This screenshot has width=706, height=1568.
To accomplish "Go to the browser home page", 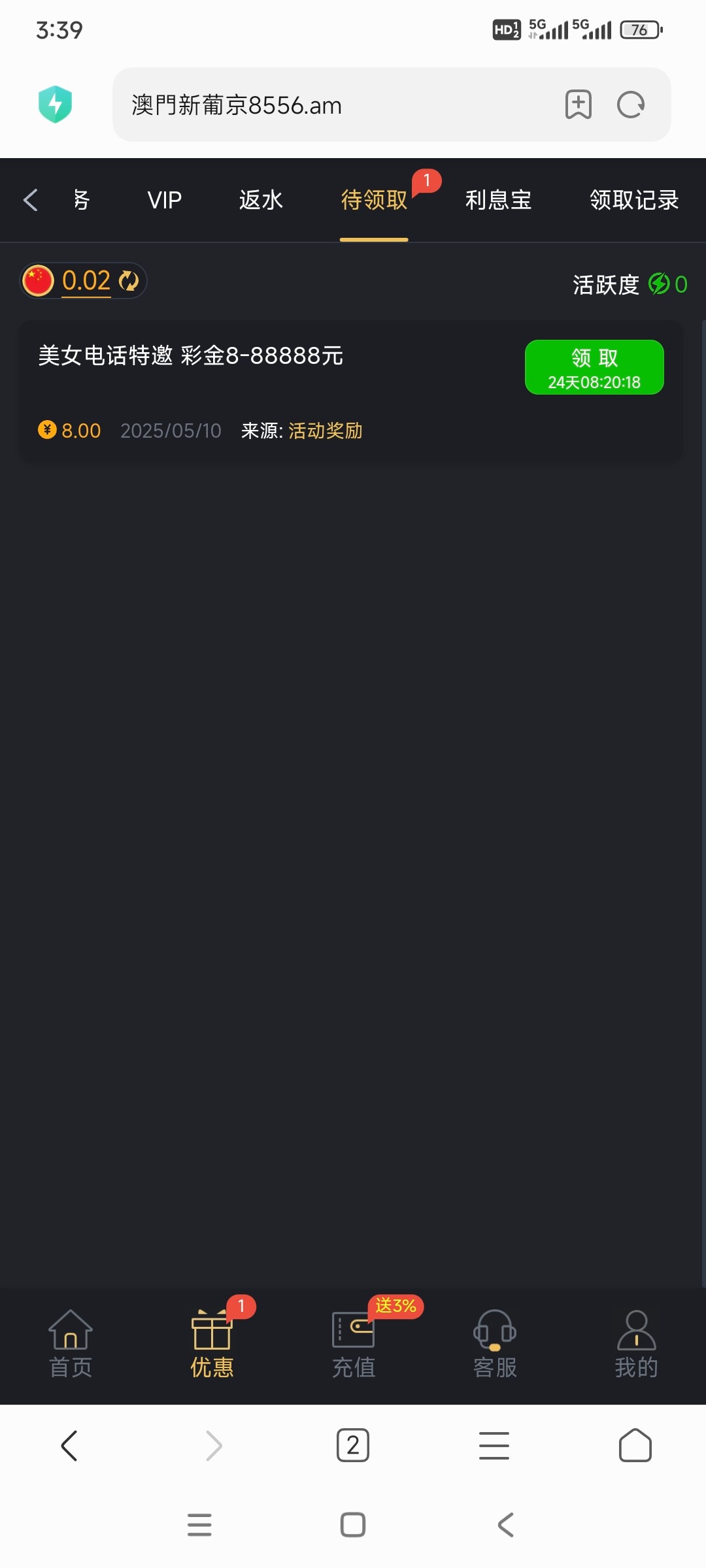I will click(x=635, y=1445).
